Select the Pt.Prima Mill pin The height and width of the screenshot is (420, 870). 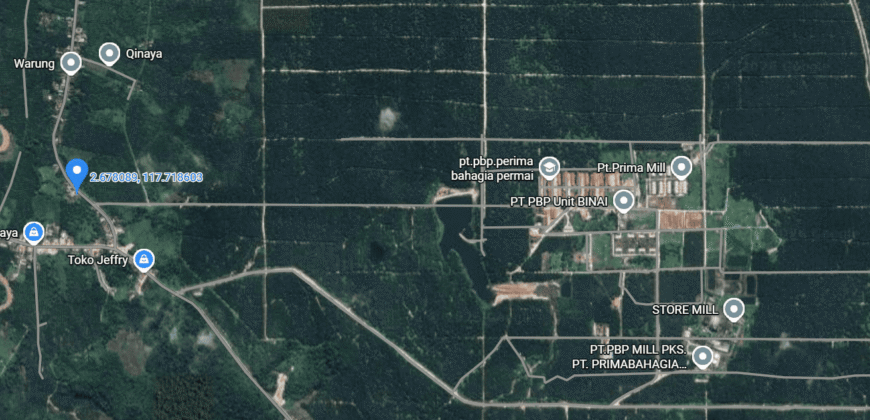[681, 167]
